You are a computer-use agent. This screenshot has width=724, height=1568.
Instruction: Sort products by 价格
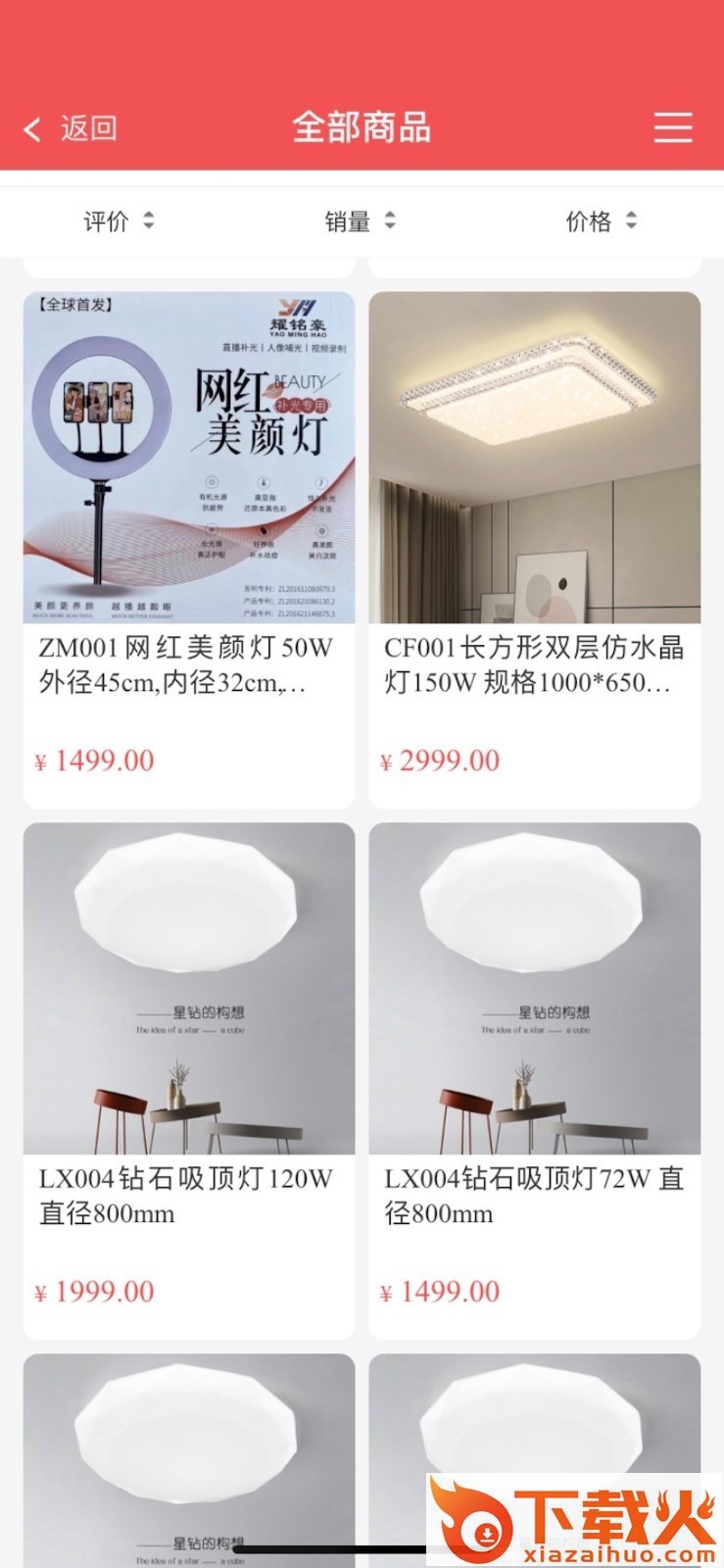pos(601,221)
